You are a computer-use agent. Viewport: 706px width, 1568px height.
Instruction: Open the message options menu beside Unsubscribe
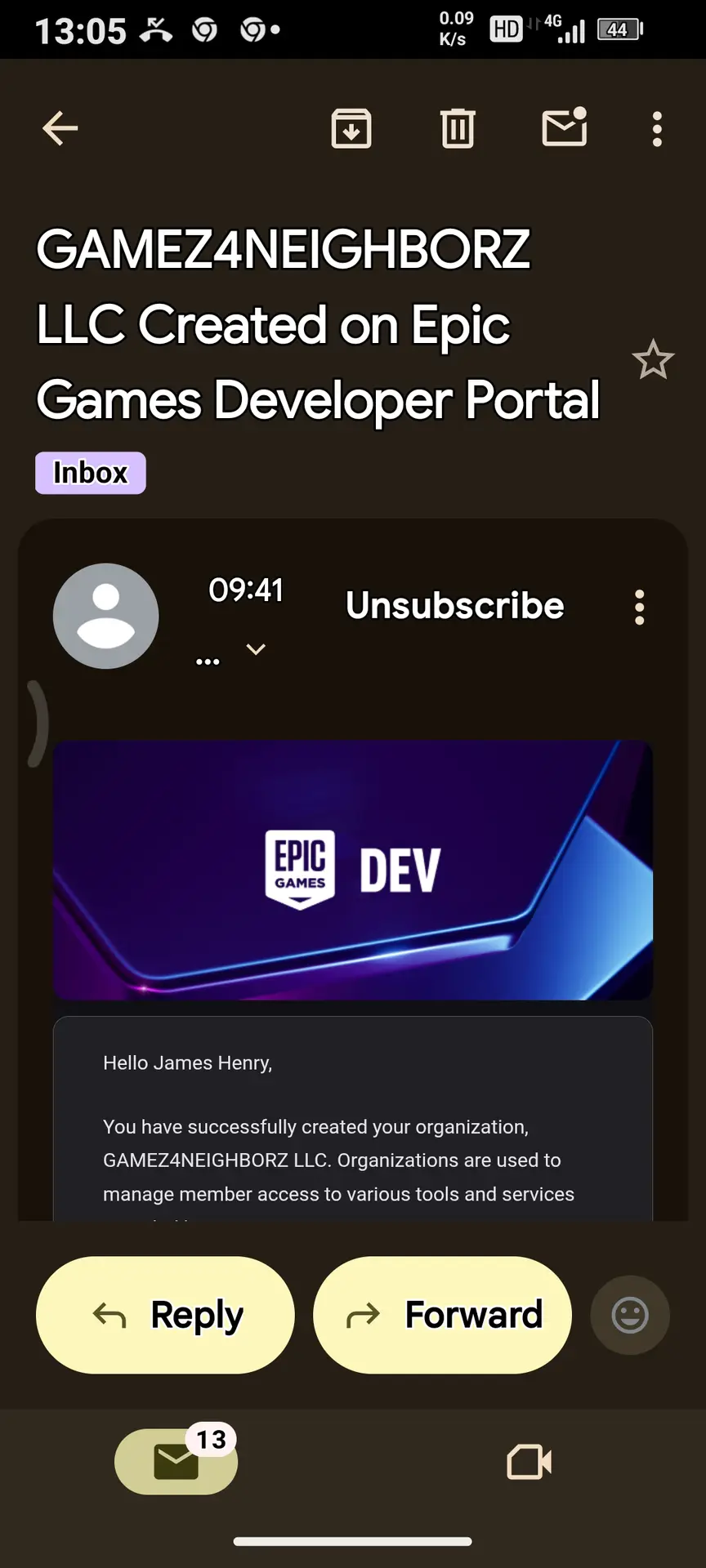[640, 608]
